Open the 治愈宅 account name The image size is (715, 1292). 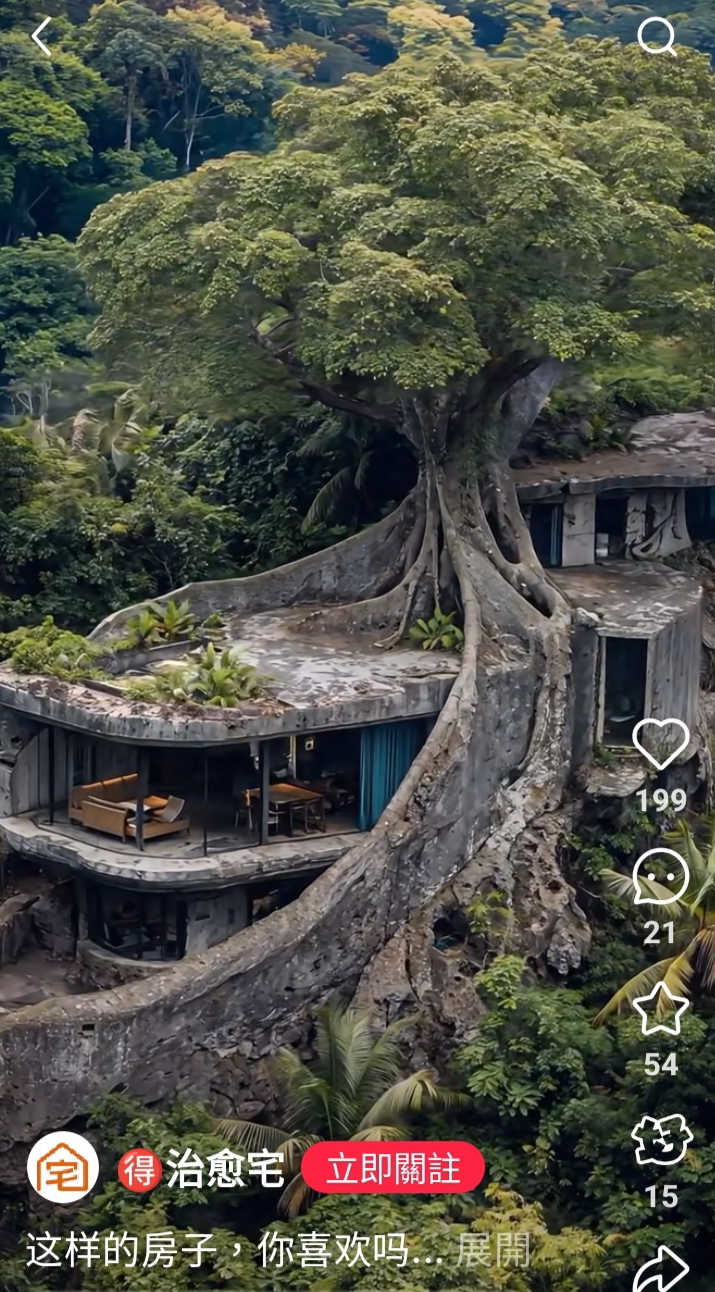click(x=225, y=1168)
